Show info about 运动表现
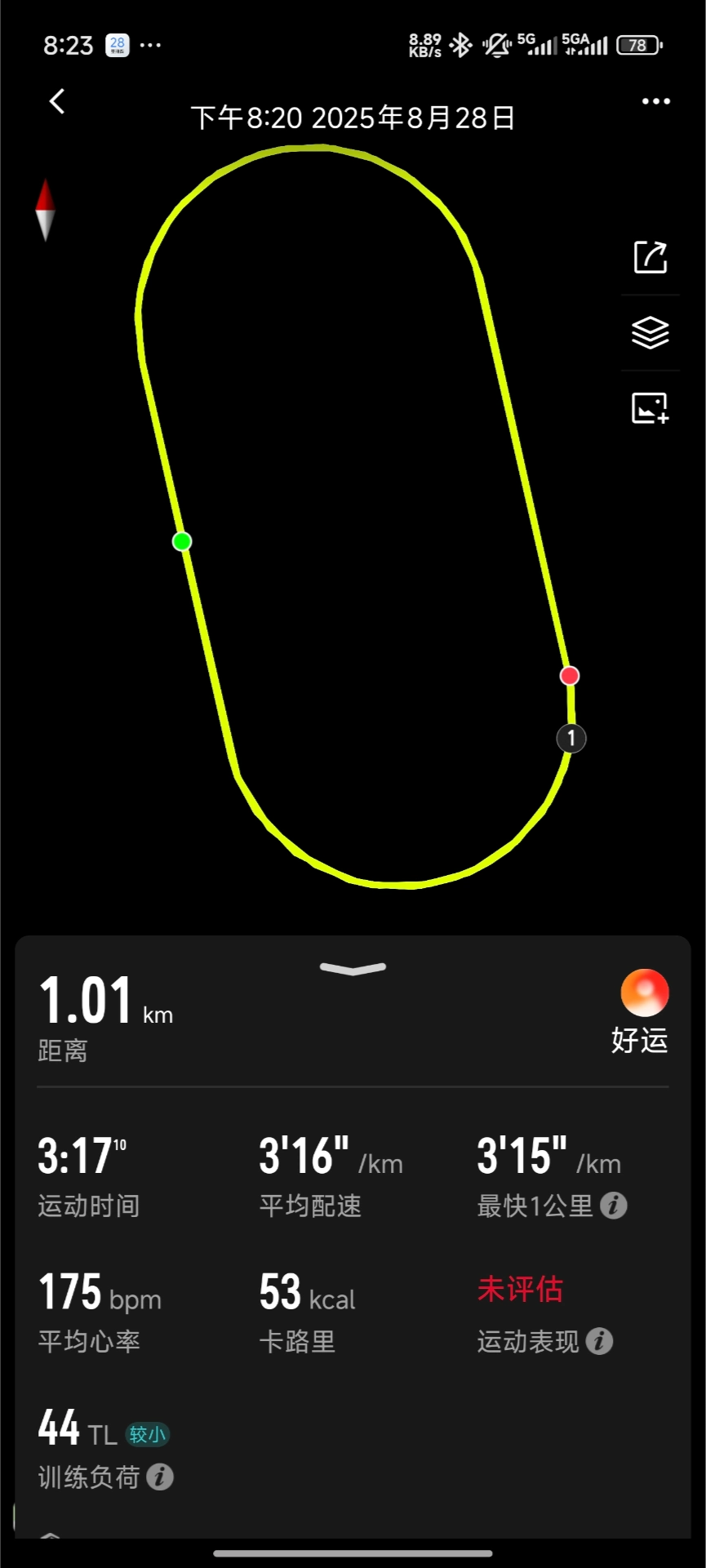706x1568 pixels. (600, 1341)
